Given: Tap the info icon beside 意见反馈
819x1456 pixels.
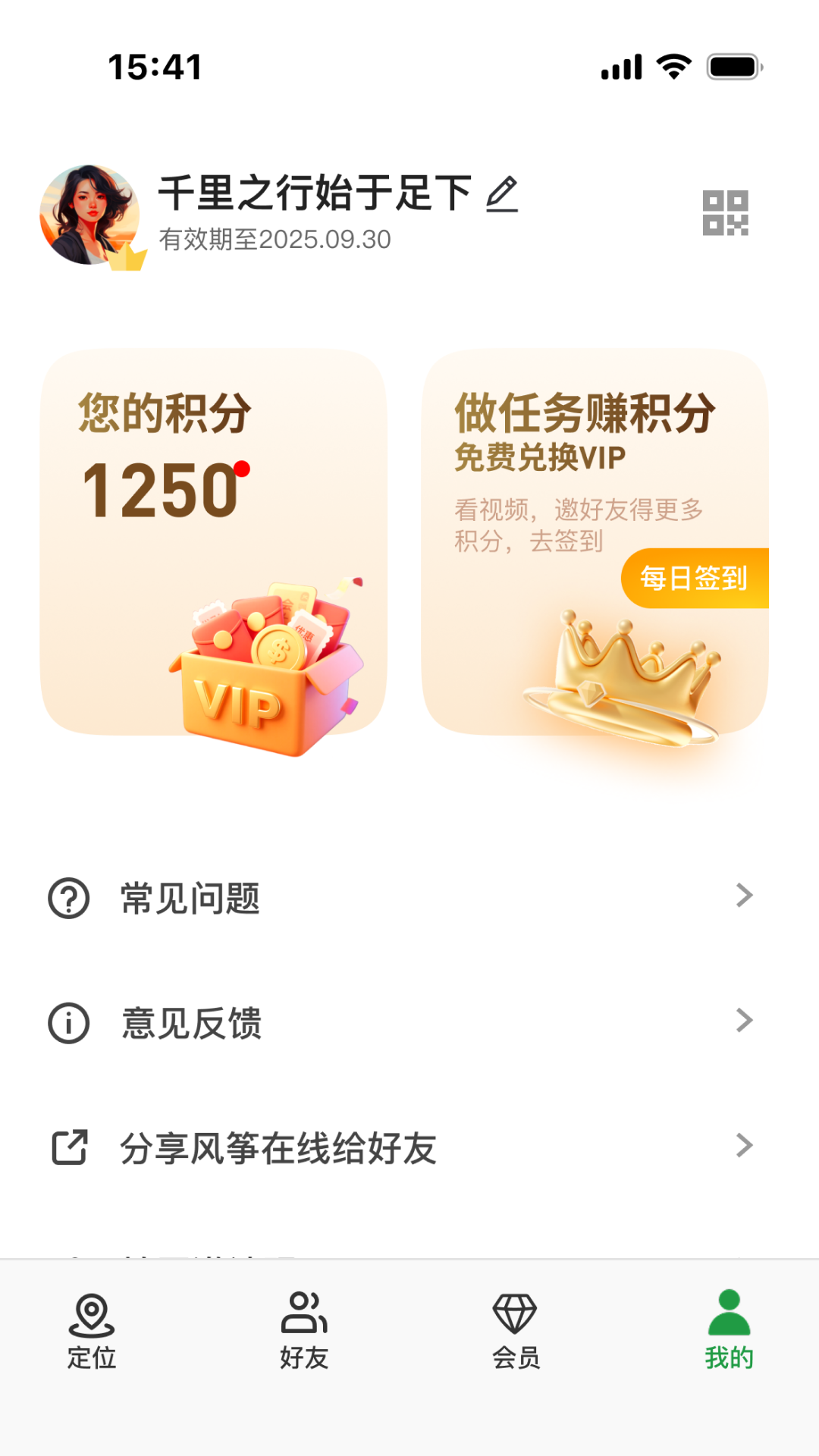Looking at the screenshot, I should 67,1023.
